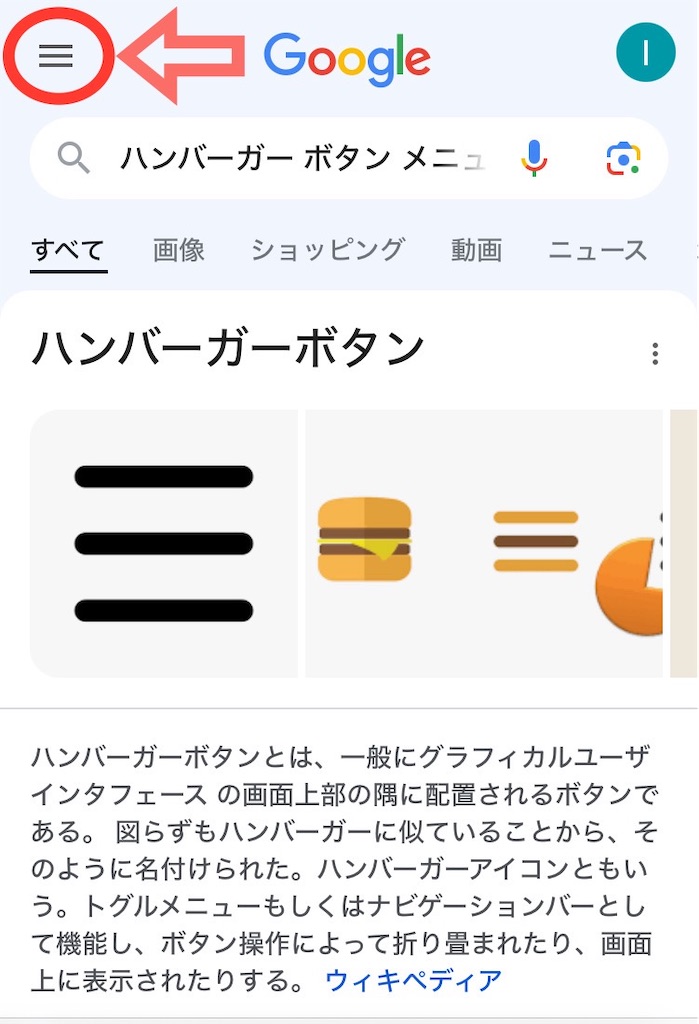Open the ウィキペディア link
This screenshot has height=1024, width=699.
click(x=414, y=980)
